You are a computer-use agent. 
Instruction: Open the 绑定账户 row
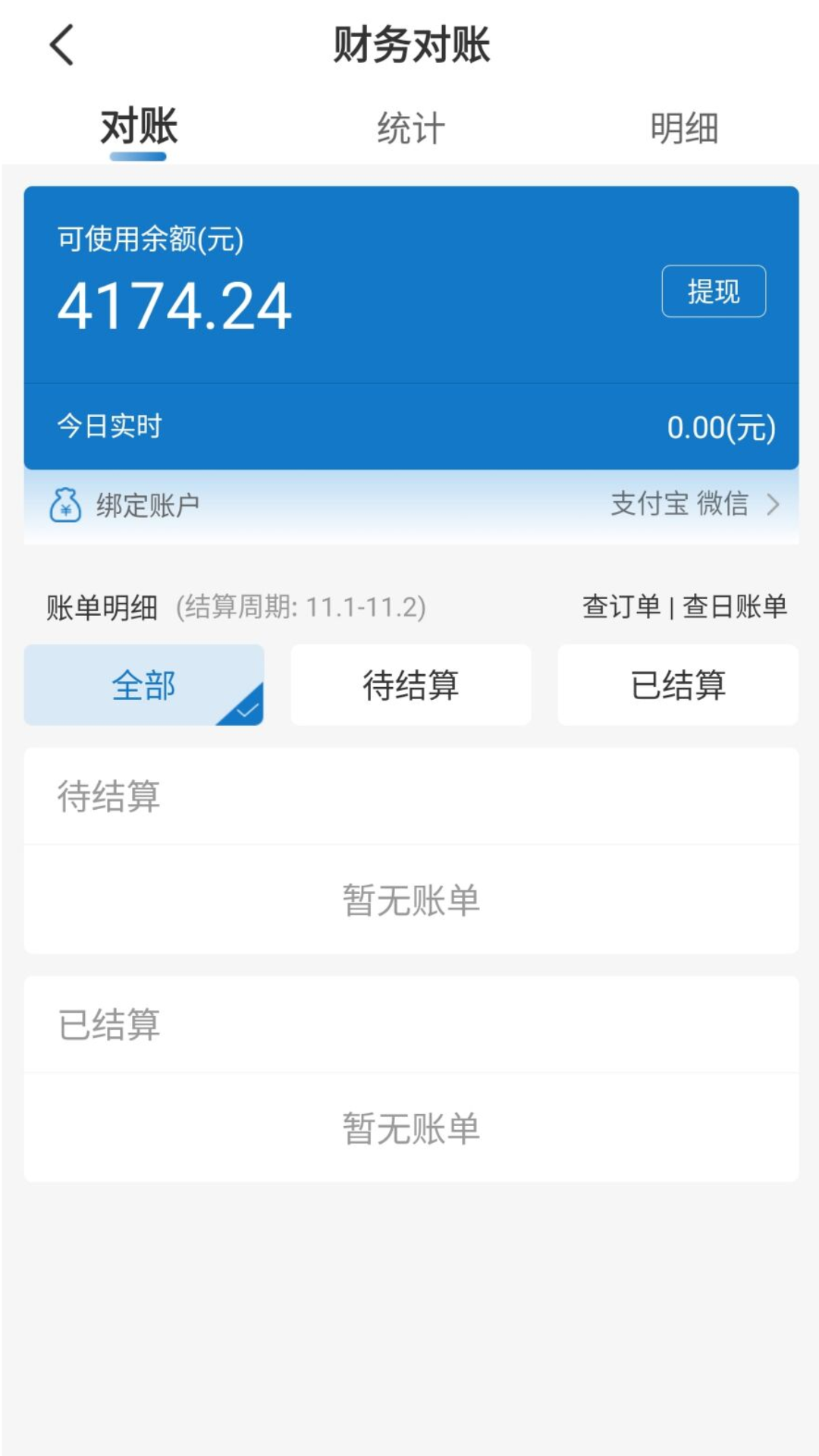pos(411,504)
